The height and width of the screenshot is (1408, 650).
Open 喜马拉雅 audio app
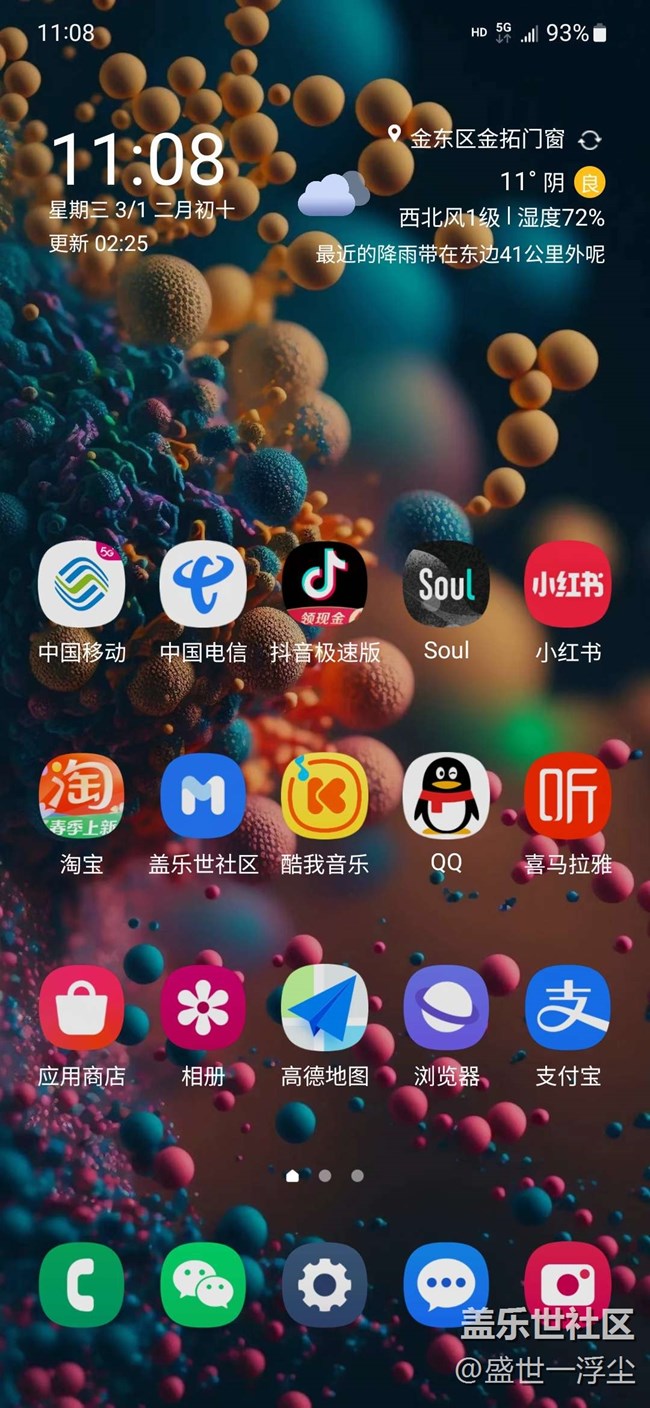click(x=568, y=796)
